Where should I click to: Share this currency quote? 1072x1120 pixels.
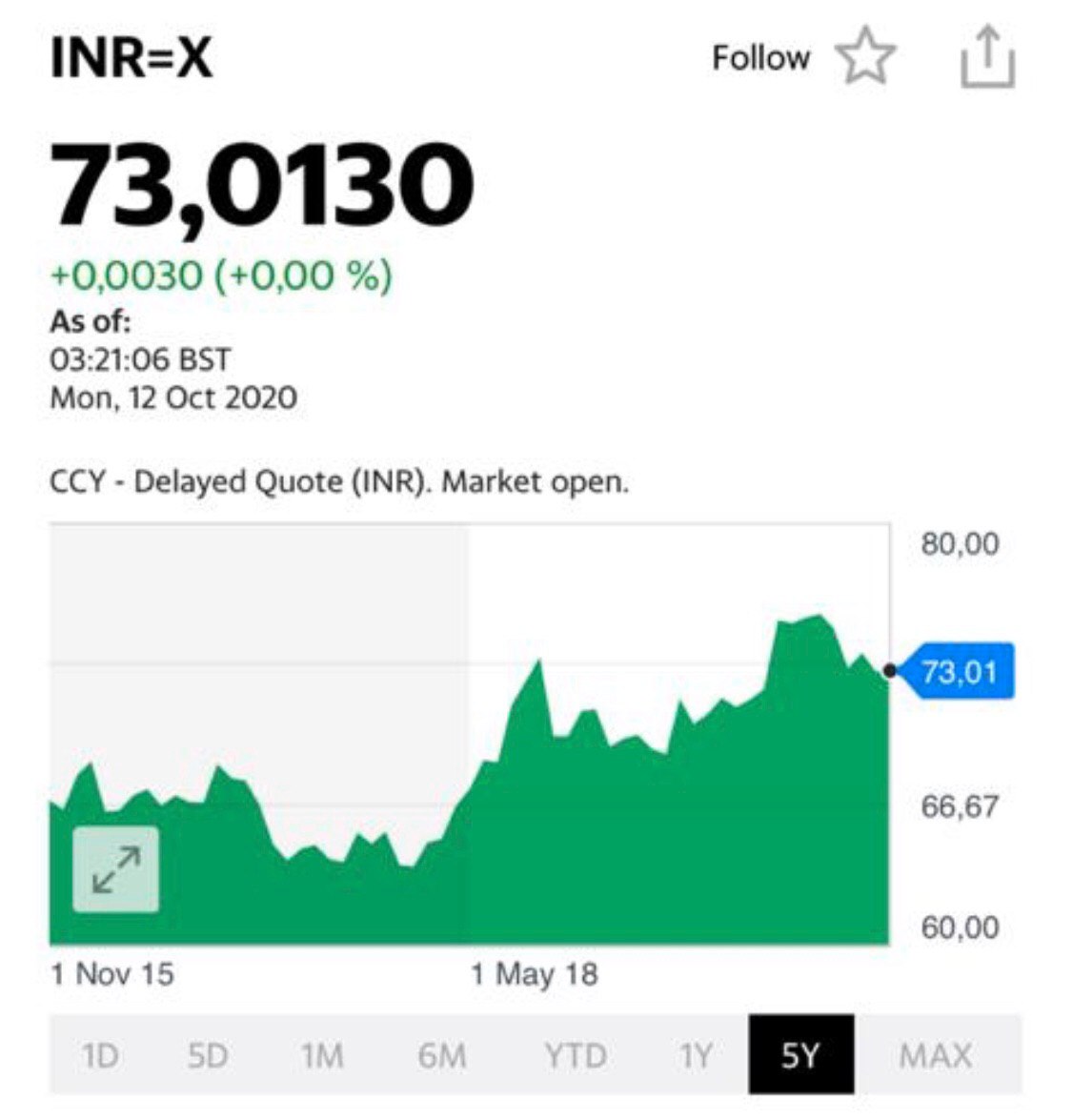point(986,59)
